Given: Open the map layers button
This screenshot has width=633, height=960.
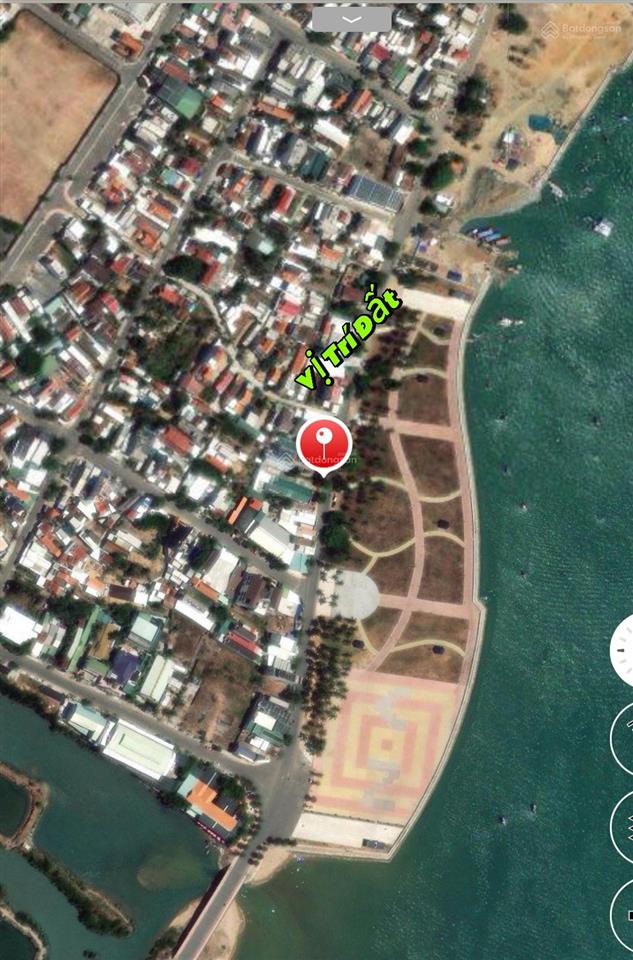Looking at the screenshot, I should coord(626,826).
